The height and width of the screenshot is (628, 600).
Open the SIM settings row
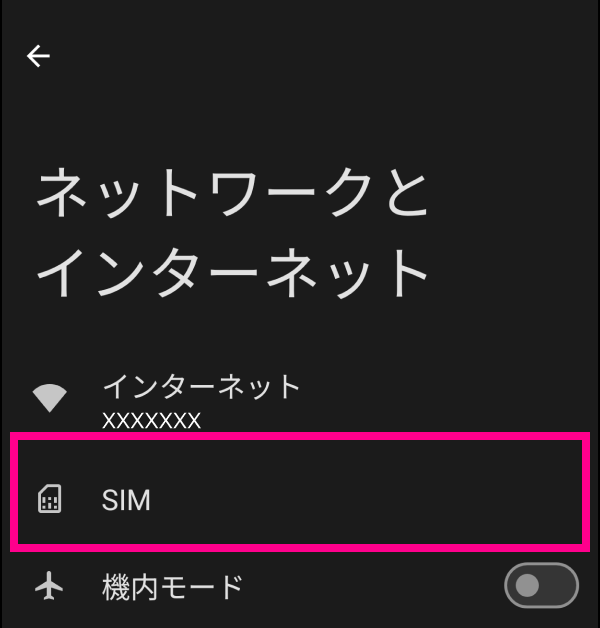click(299, 499)
